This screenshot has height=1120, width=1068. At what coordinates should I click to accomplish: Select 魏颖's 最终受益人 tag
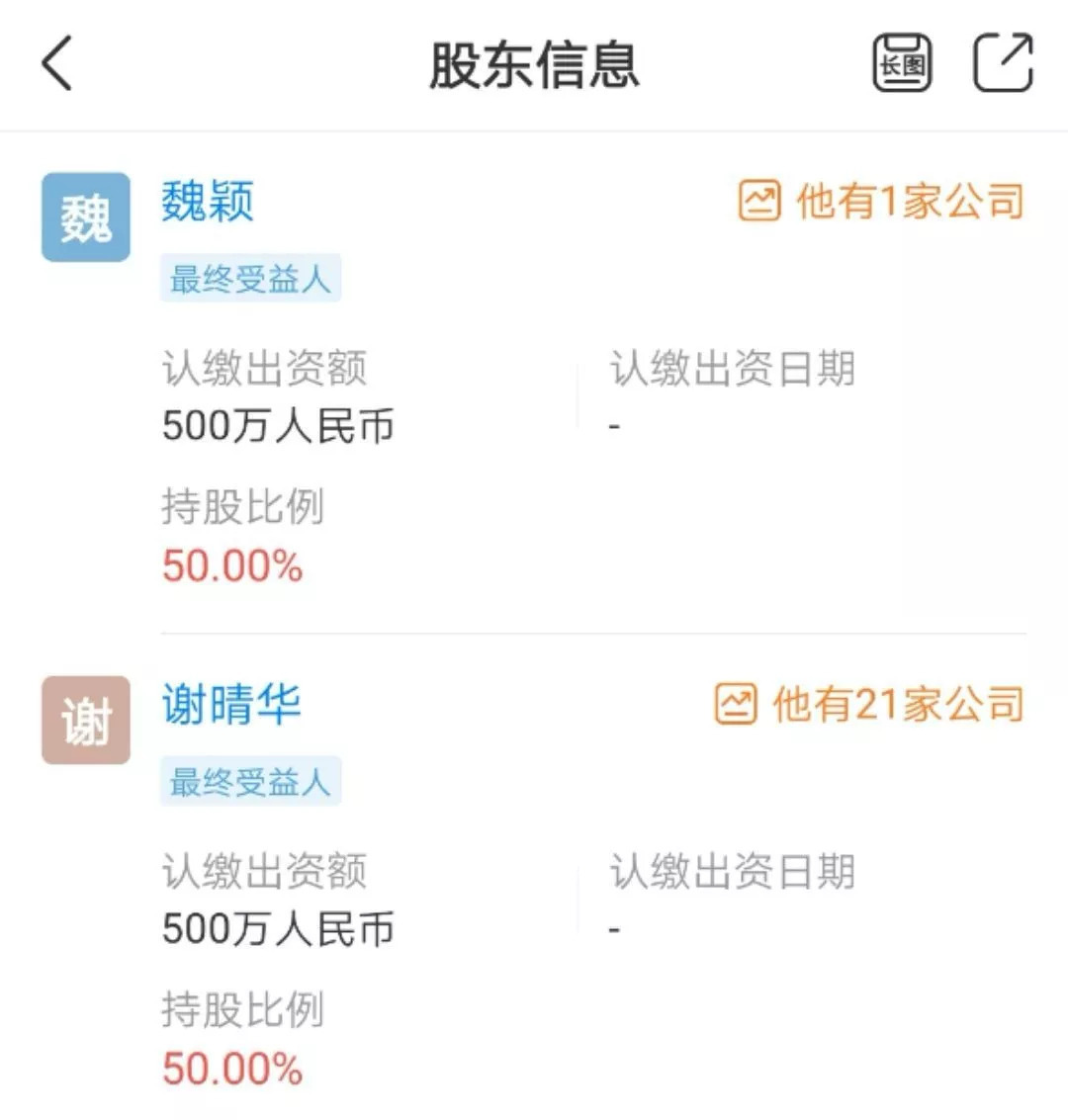[x=250, y=278]
